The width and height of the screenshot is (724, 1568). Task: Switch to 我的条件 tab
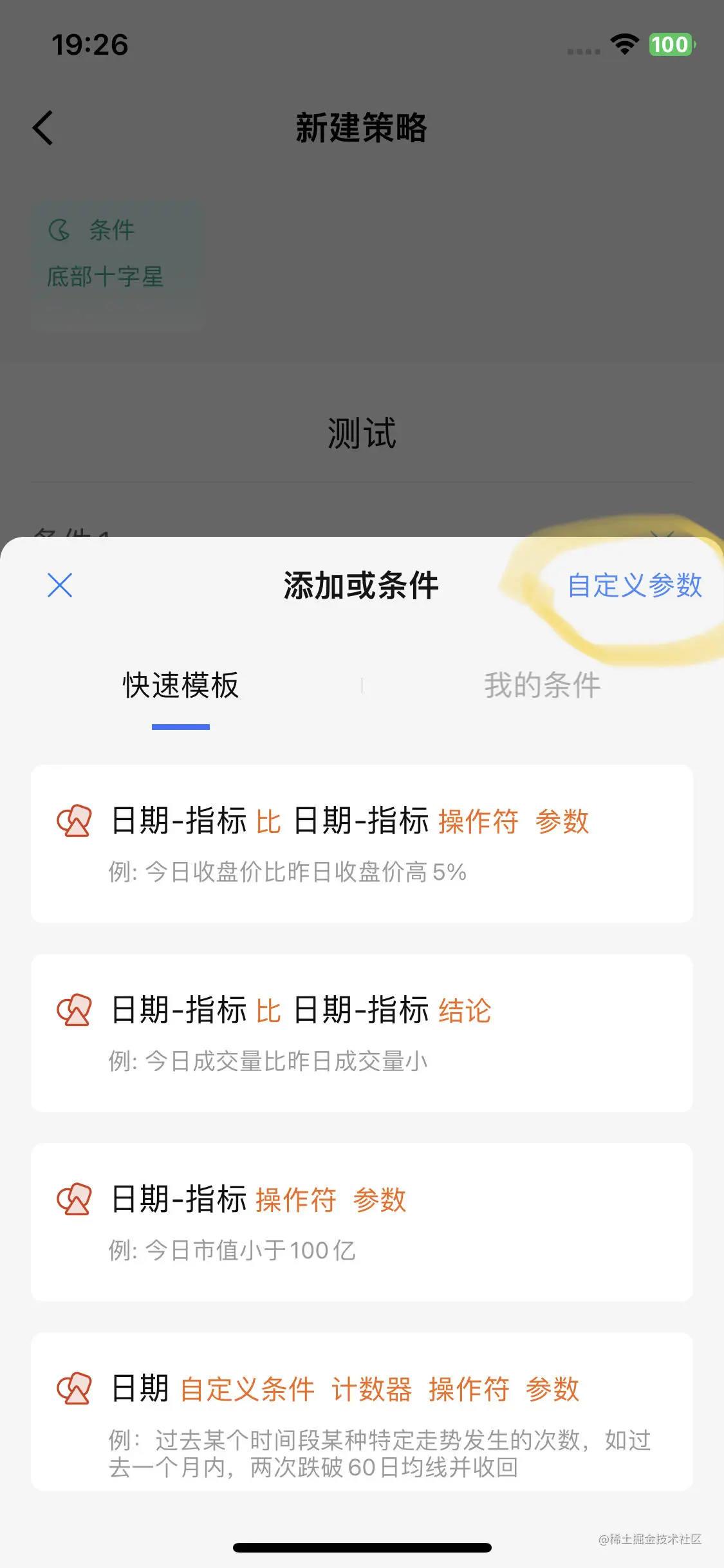(542, 686)
